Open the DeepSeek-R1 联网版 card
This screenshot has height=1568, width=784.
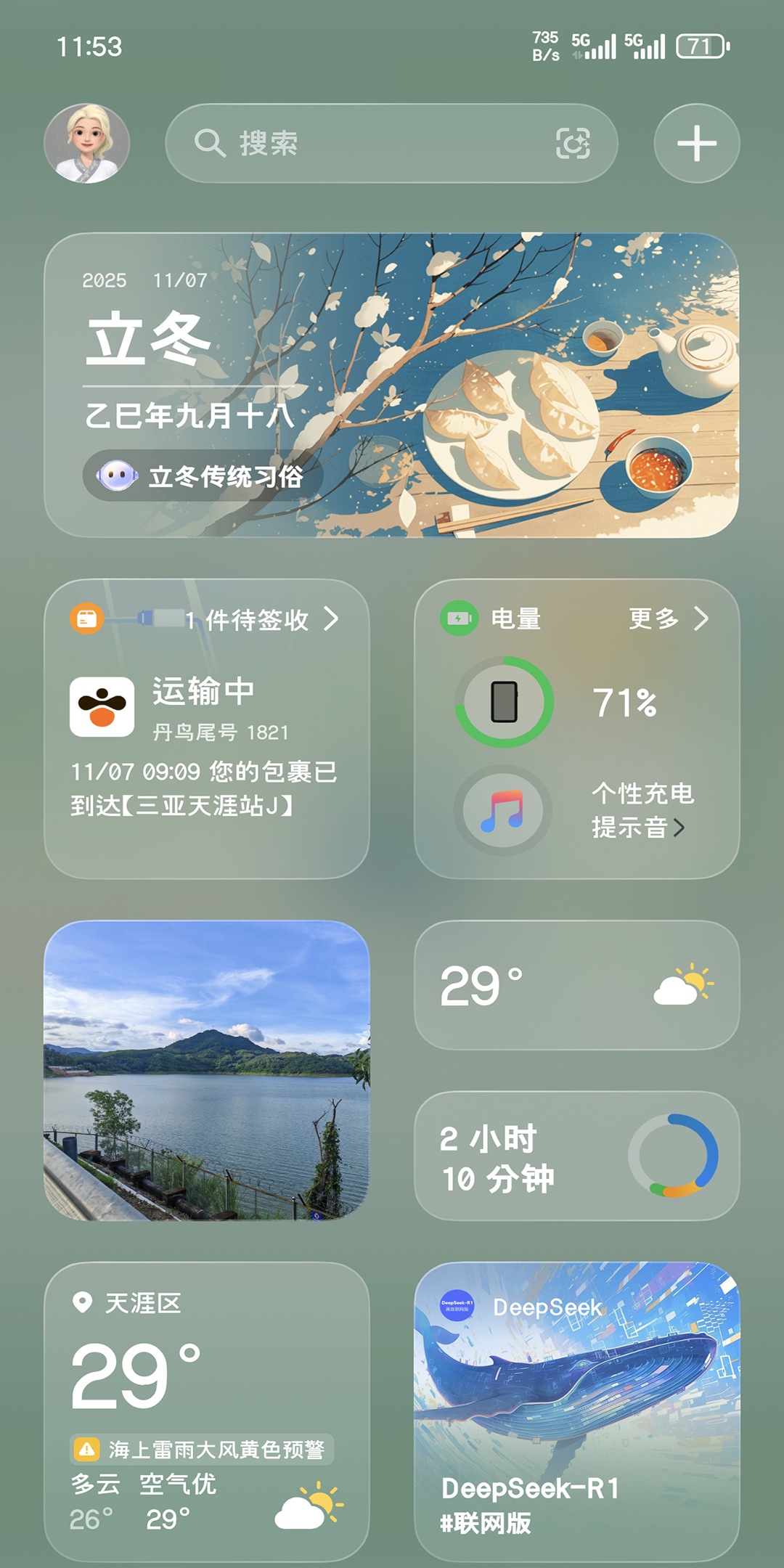576,1411
